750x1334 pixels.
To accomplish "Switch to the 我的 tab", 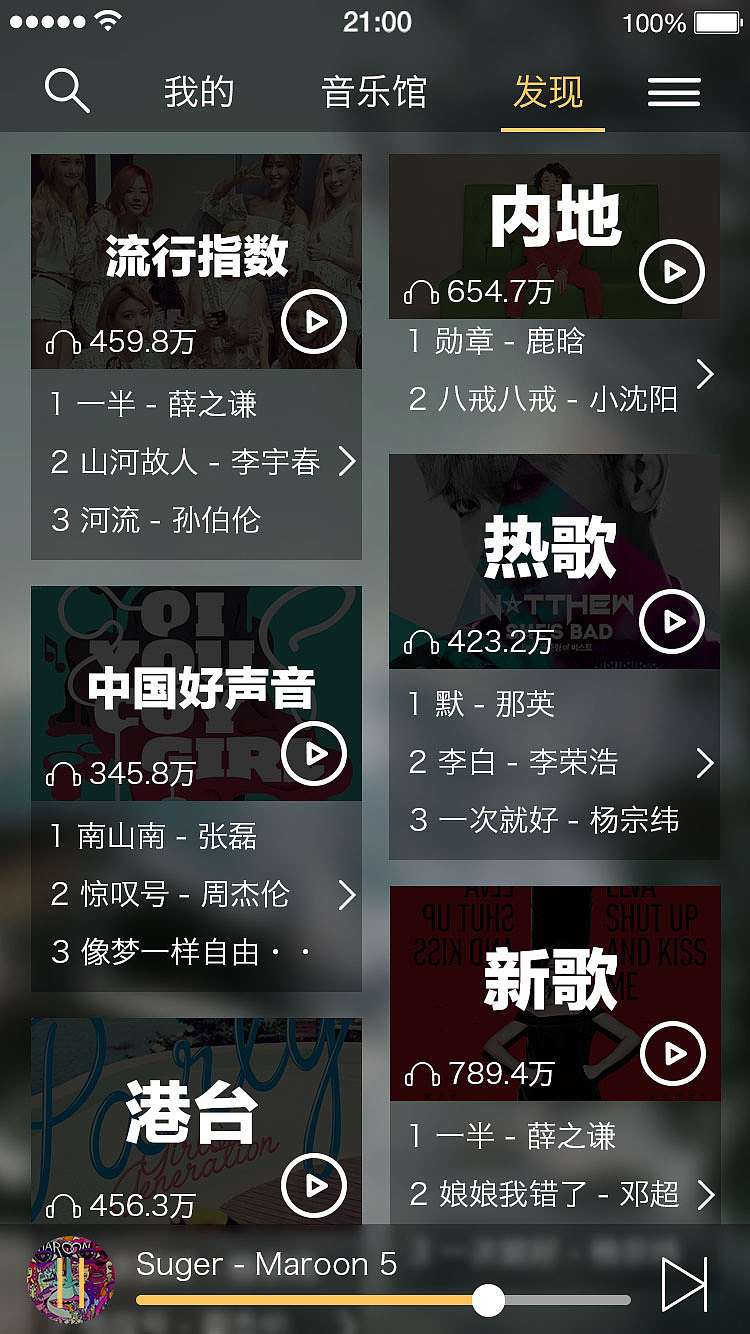I will coord(199,92).
